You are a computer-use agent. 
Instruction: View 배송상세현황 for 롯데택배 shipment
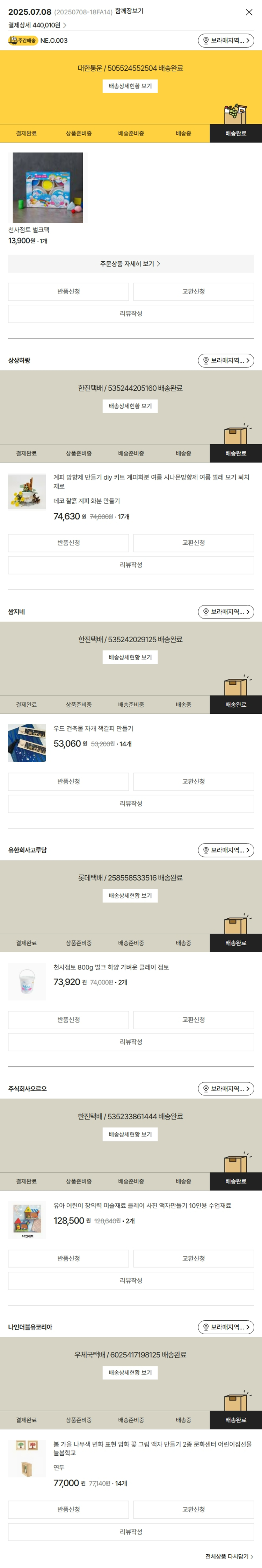point(130,895)
